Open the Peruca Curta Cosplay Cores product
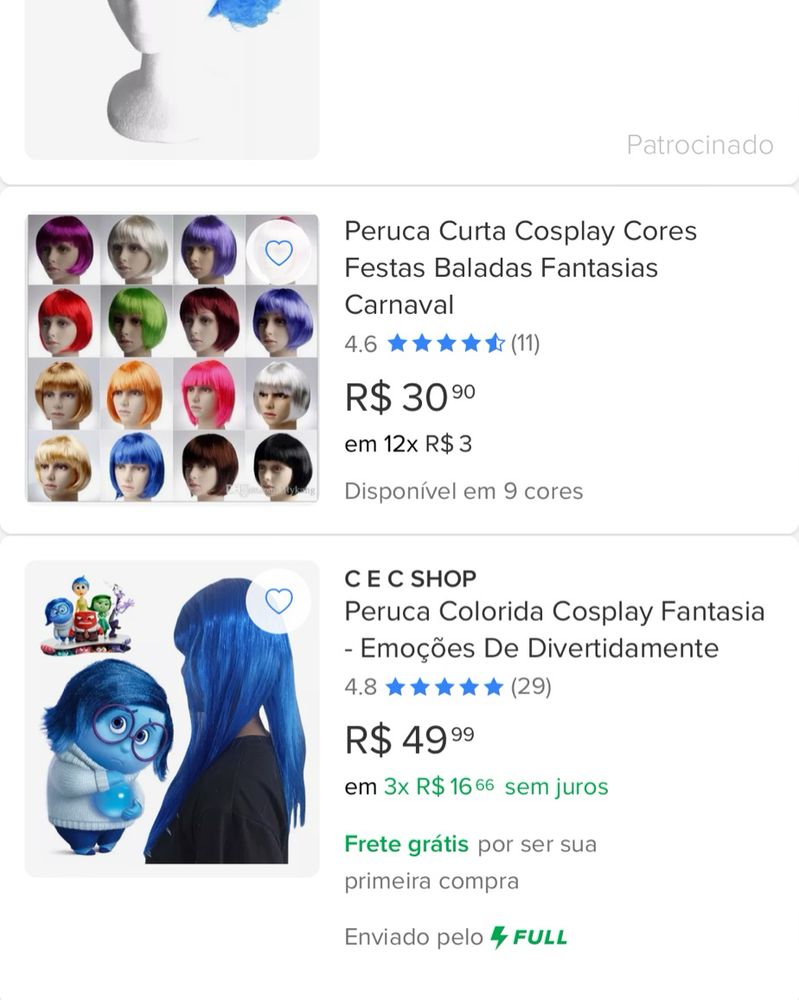The height and width of the screenshot is (1000, 799). point(520,267)
